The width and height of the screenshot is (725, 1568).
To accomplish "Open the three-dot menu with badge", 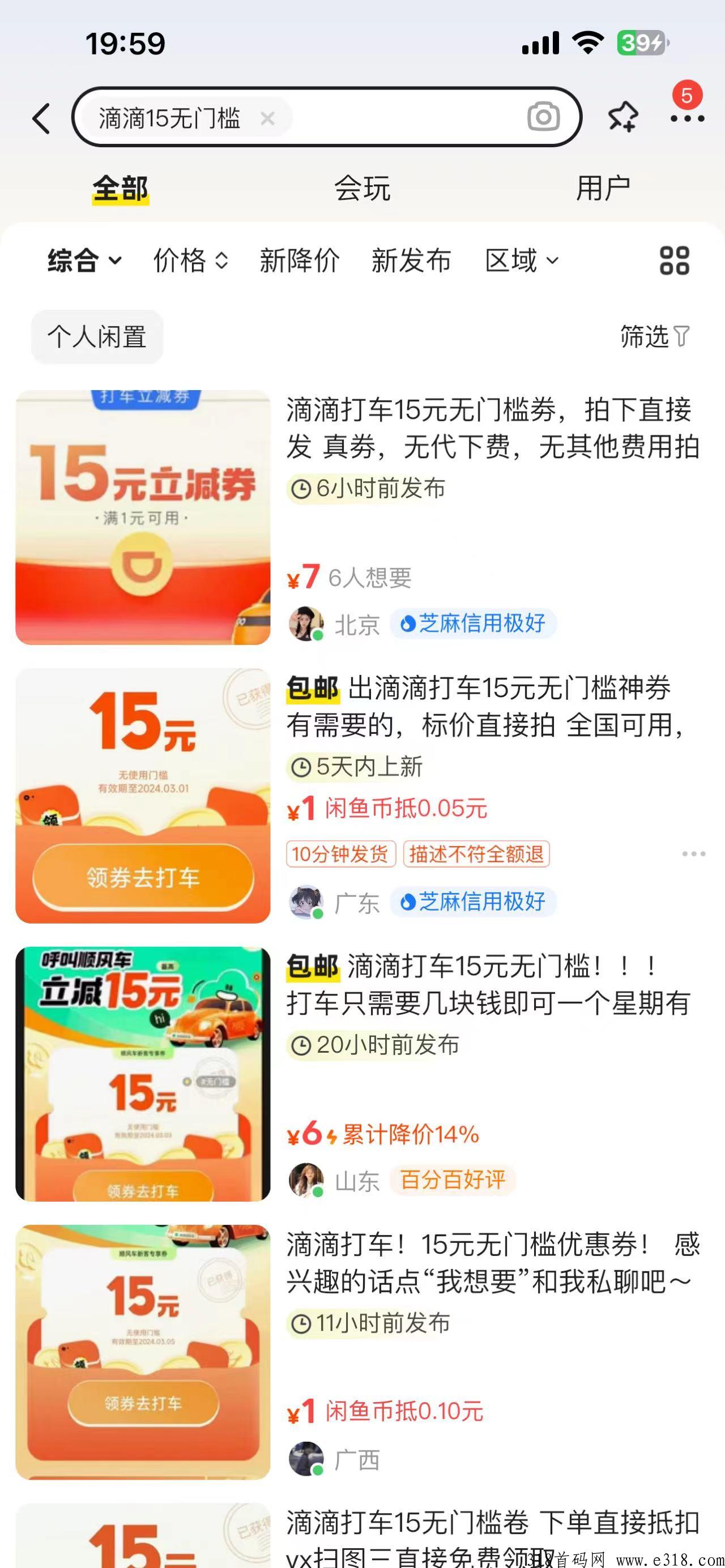I will point(686,117).
